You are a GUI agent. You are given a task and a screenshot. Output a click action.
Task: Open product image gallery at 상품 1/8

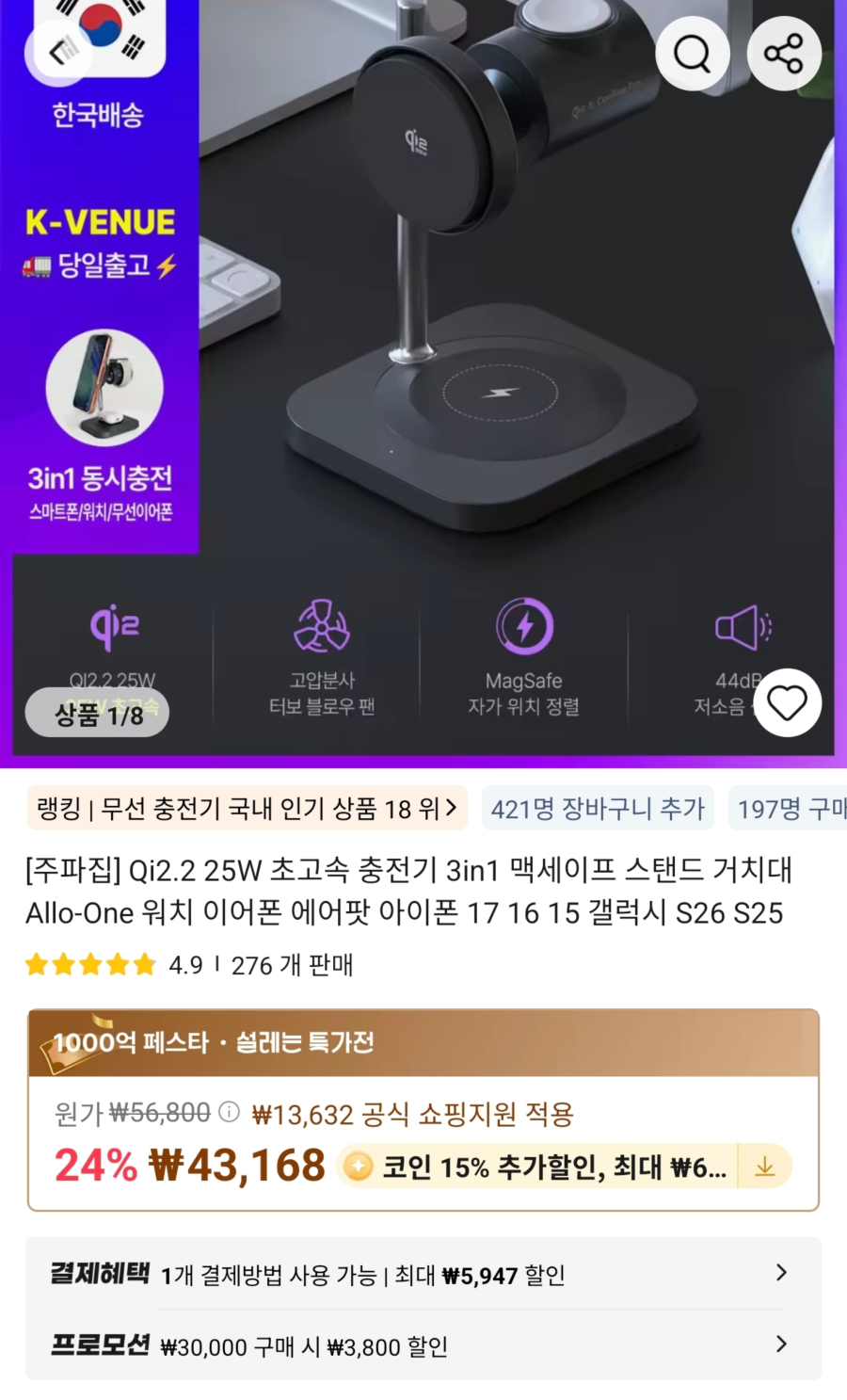(98, 714)
